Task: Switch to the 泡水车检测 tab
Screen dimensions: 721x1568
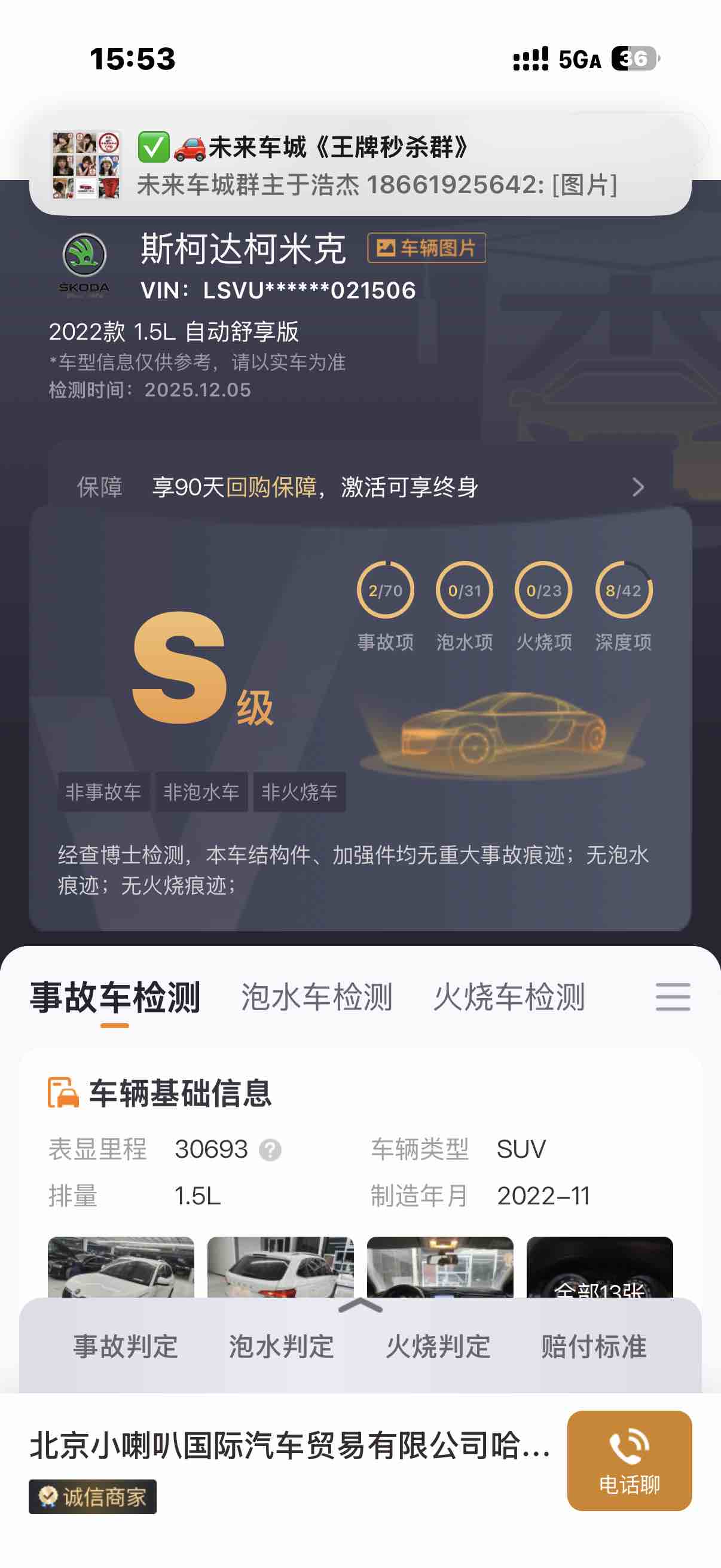Action: pos(316,996)
